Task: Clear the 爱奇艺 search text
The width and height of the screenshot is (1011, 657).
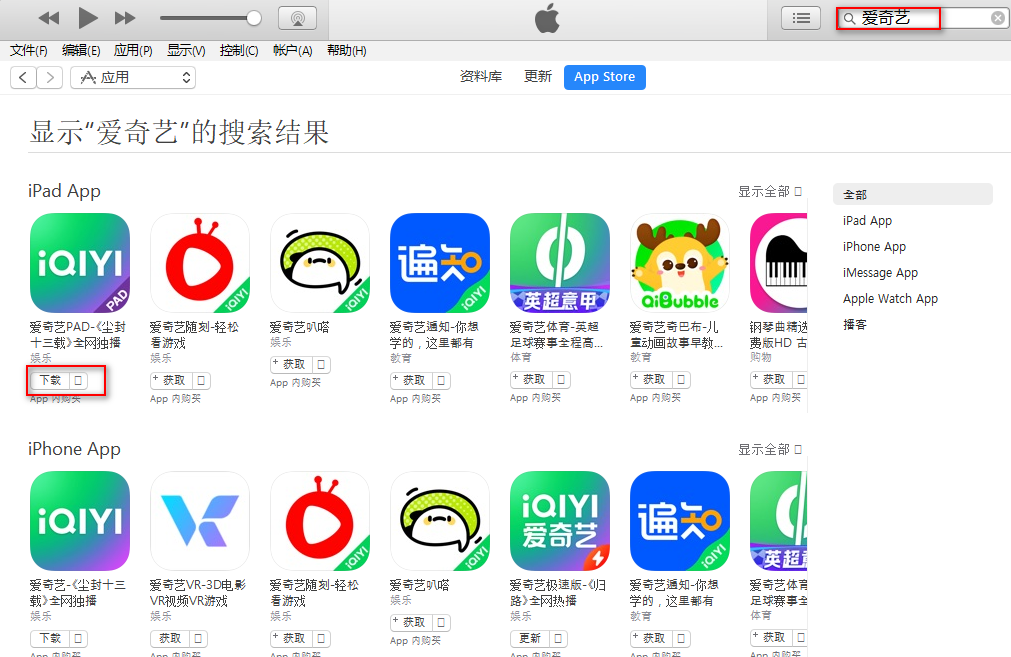Action: pos(998,18)
